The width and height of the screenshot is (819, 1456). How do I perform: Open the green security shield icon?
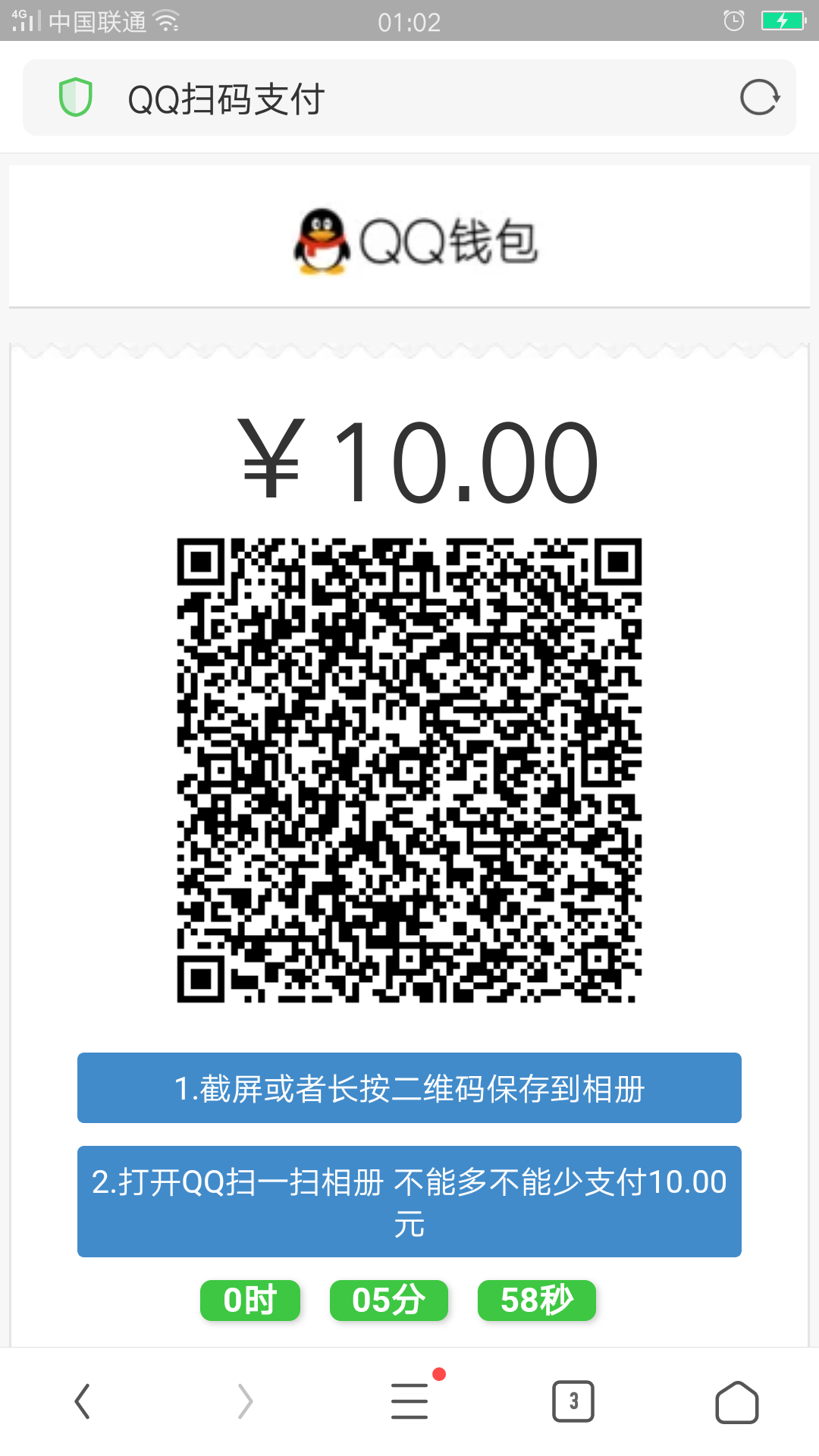coord(76,98)
